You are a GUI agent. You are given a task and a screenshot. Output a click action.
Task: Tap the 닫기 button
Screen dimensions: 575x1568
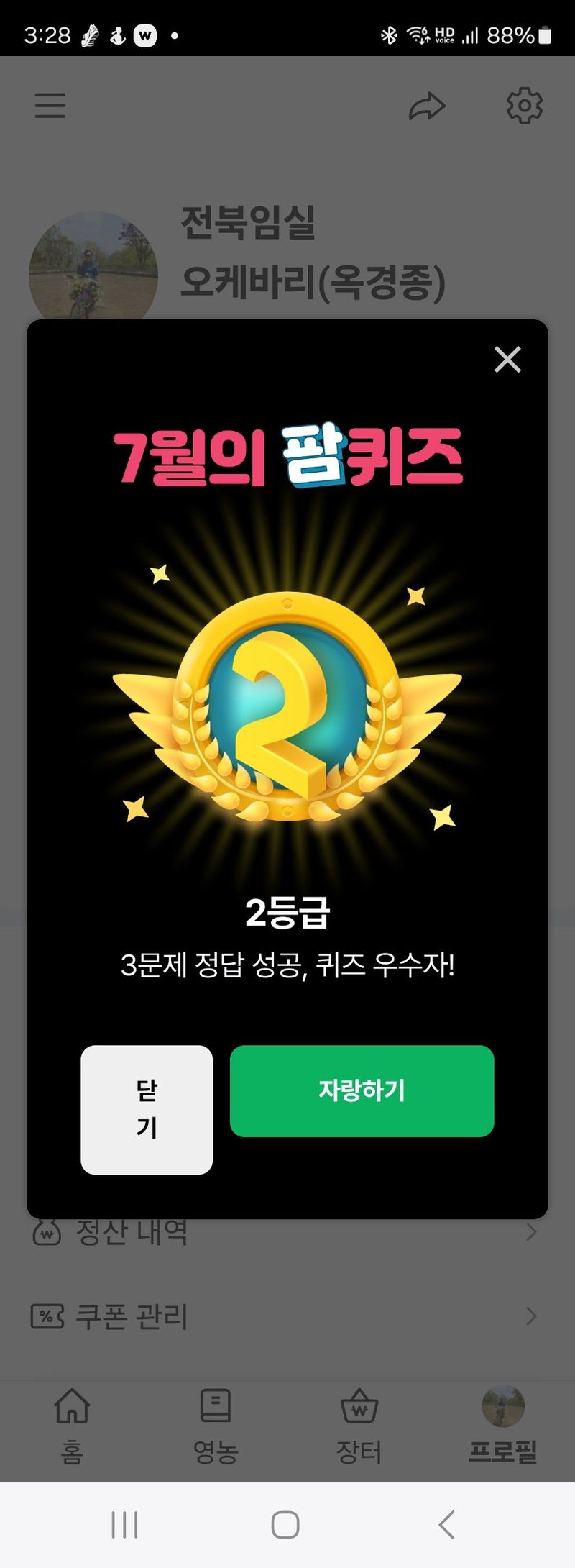click(x=147, y=1109)
